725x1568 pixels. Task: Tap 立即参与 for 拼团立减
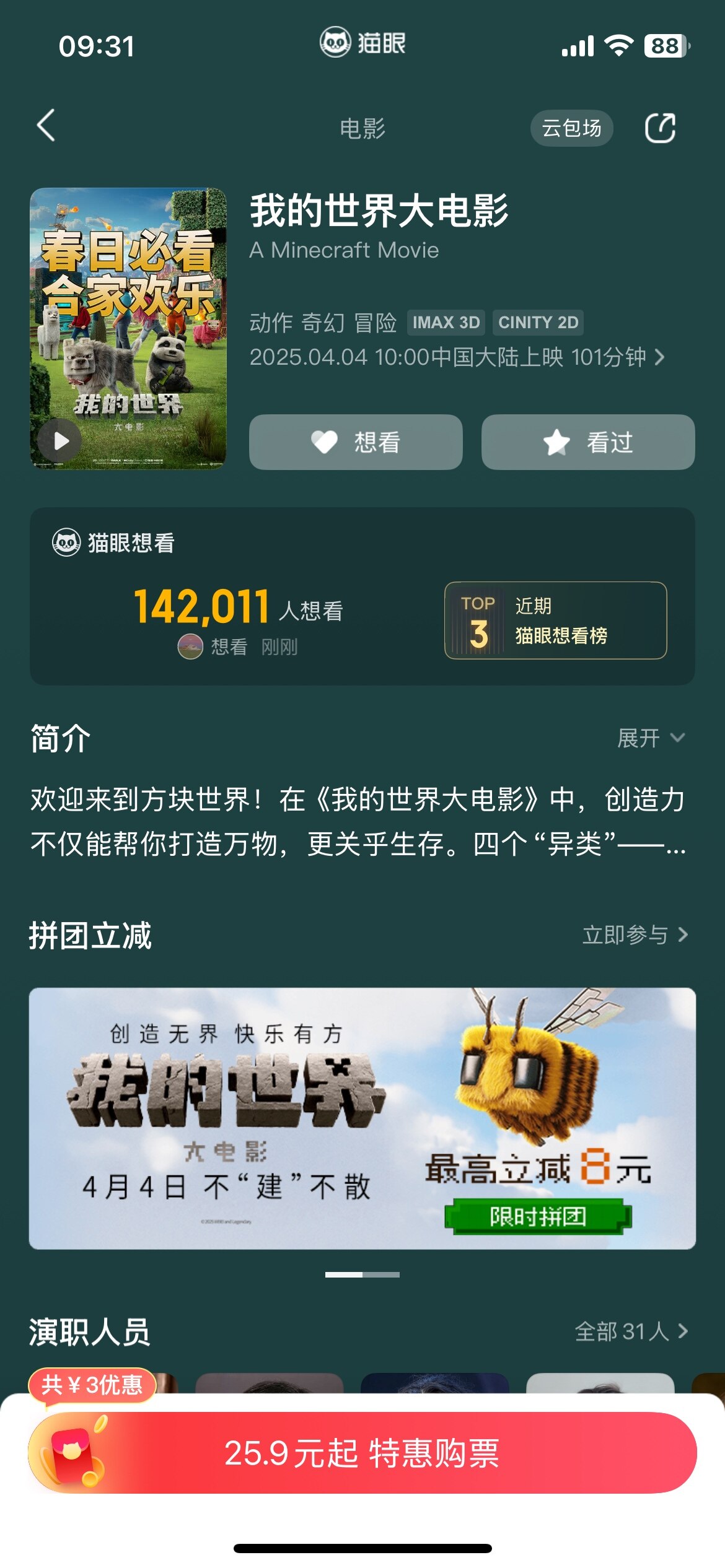635,934
